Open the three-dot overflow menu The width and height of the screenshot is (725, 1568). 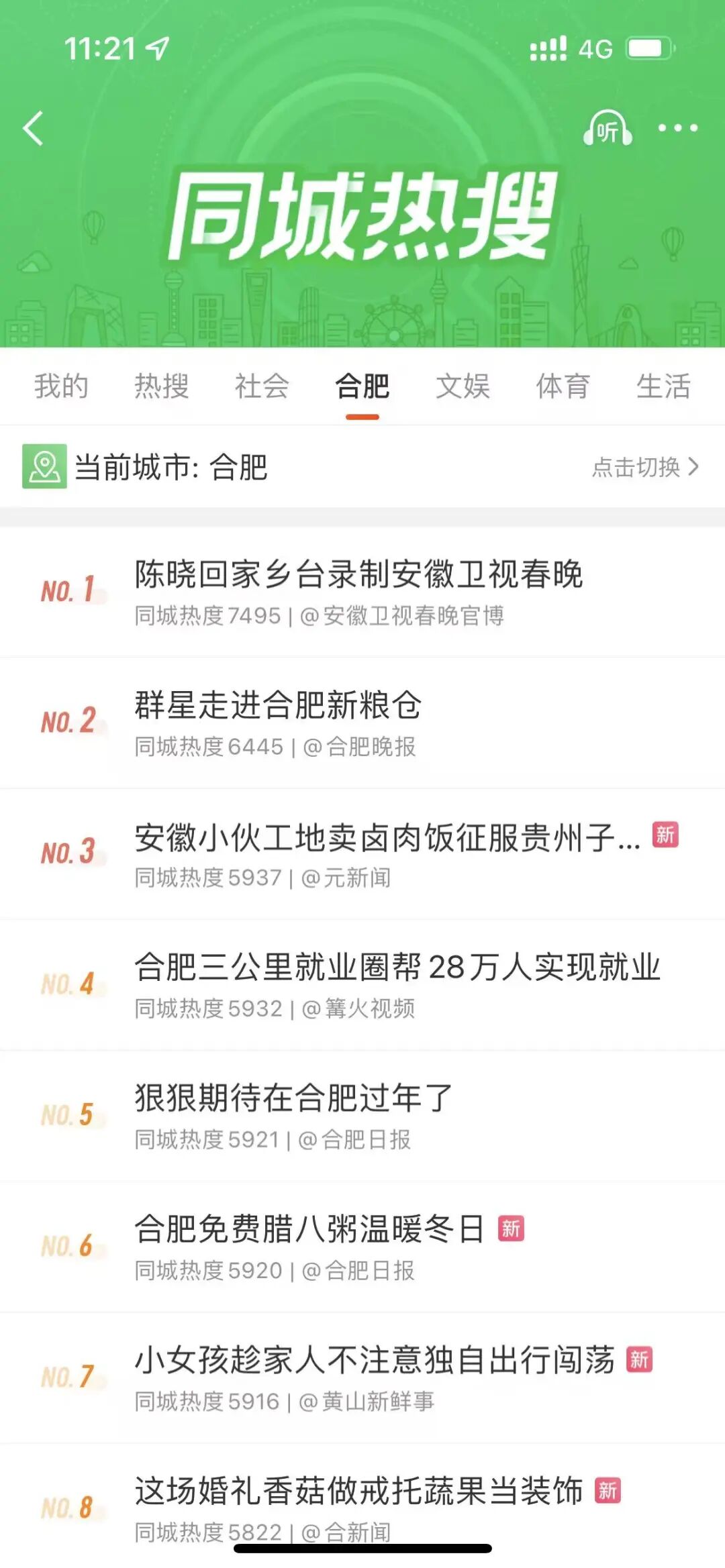click(x=677, y=128)
